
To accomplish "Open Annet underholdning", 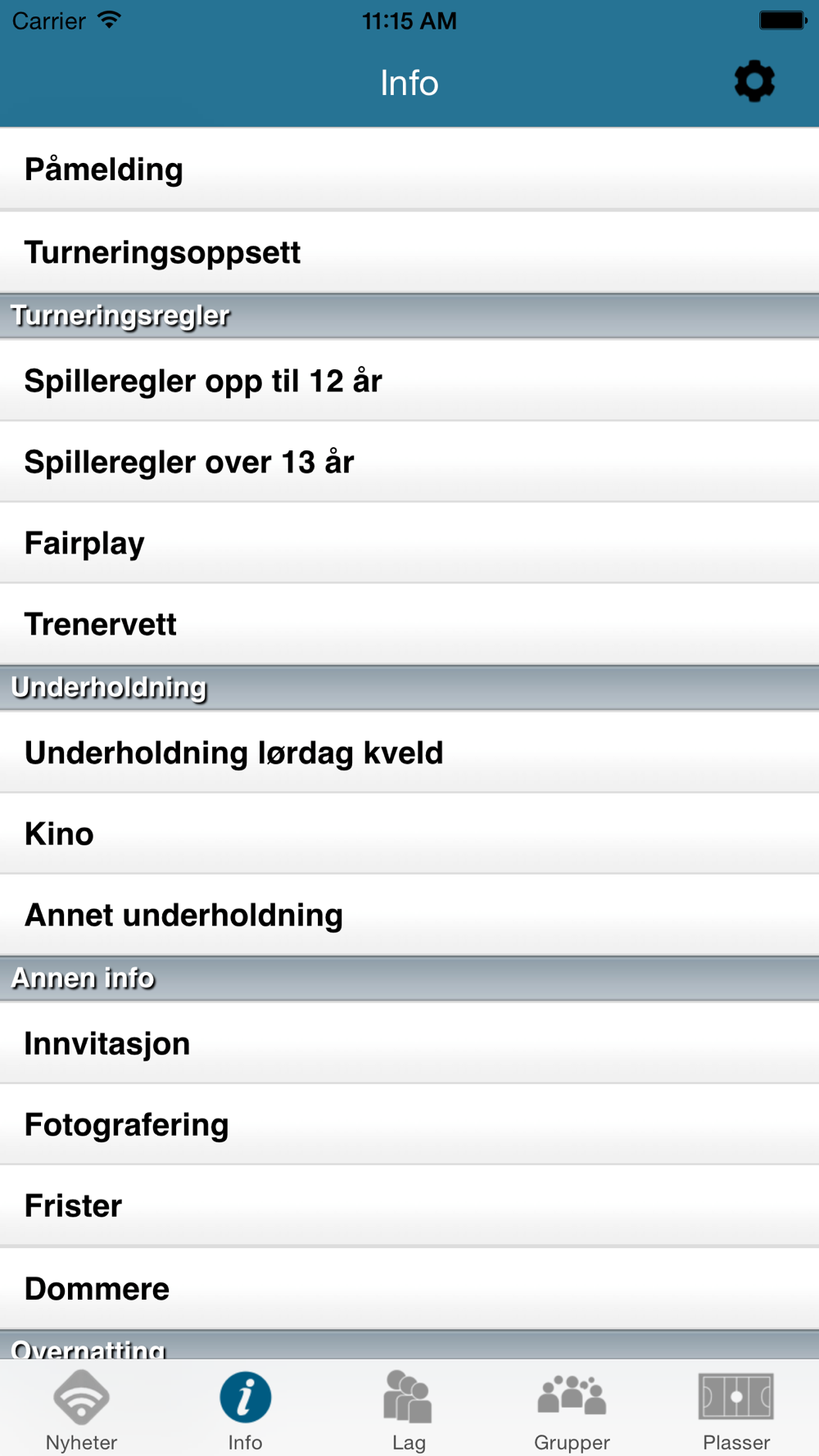I will tap(409, 915).
